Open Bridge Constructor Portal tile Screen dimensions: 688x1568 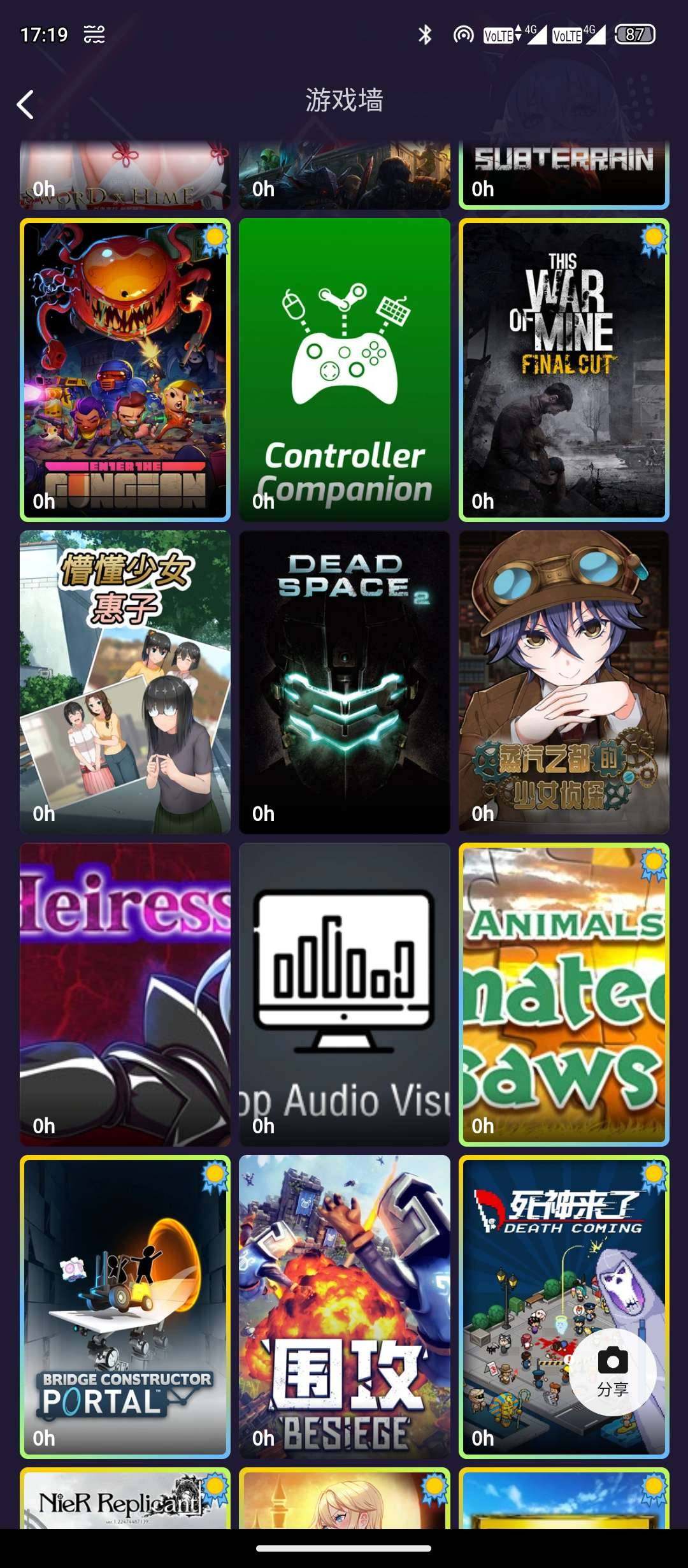pos(125,1307)
